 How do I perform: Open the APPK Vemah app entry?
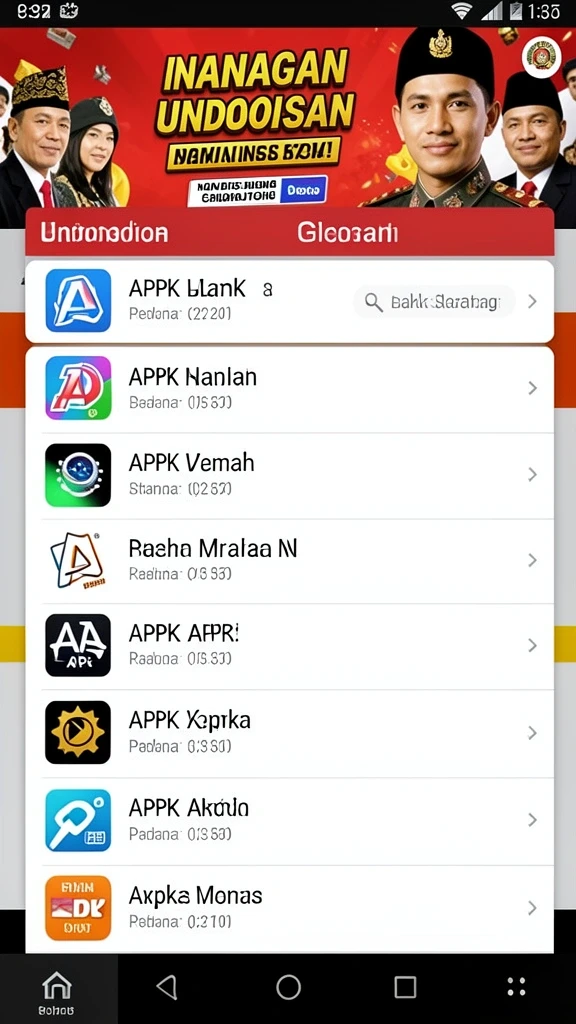point(289,475)
